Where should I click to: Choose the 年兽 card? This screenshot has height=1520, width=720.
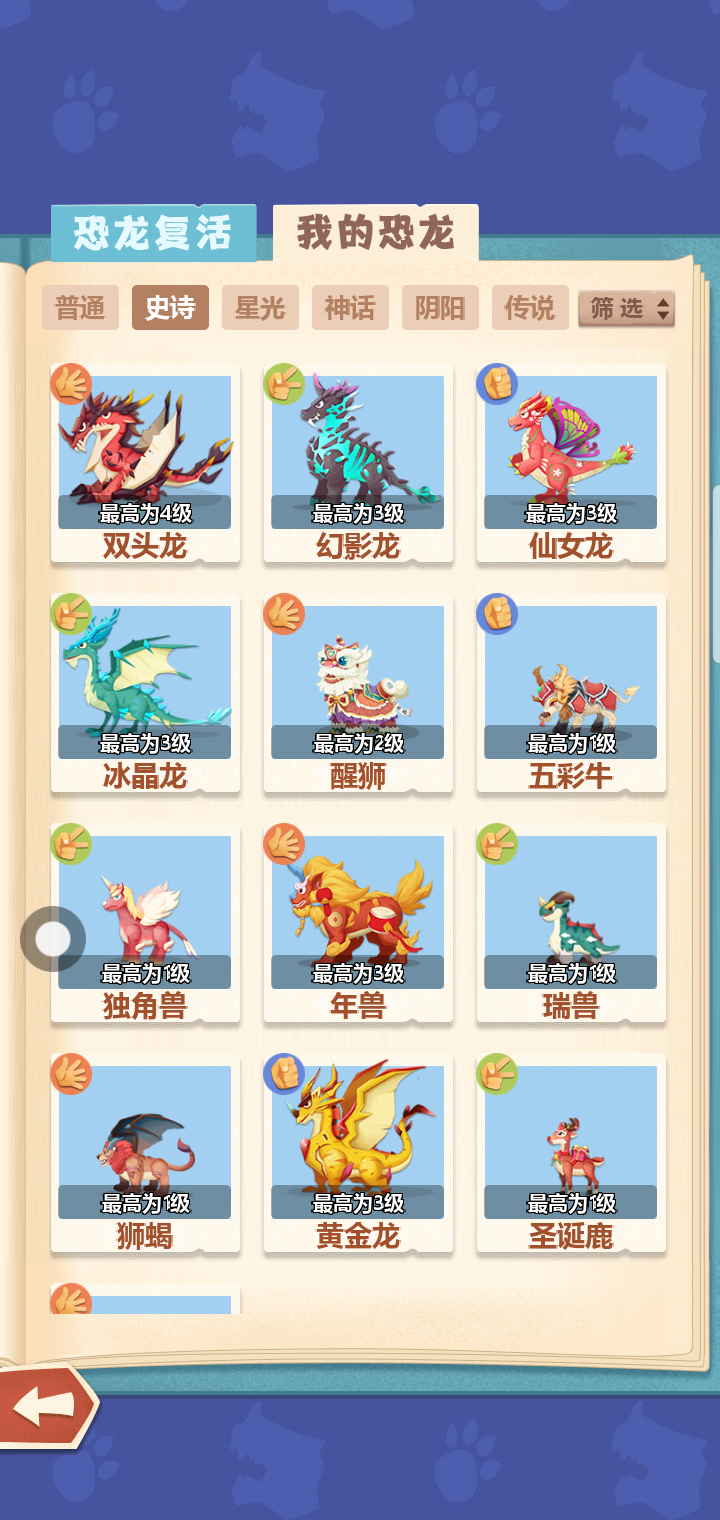358,923
